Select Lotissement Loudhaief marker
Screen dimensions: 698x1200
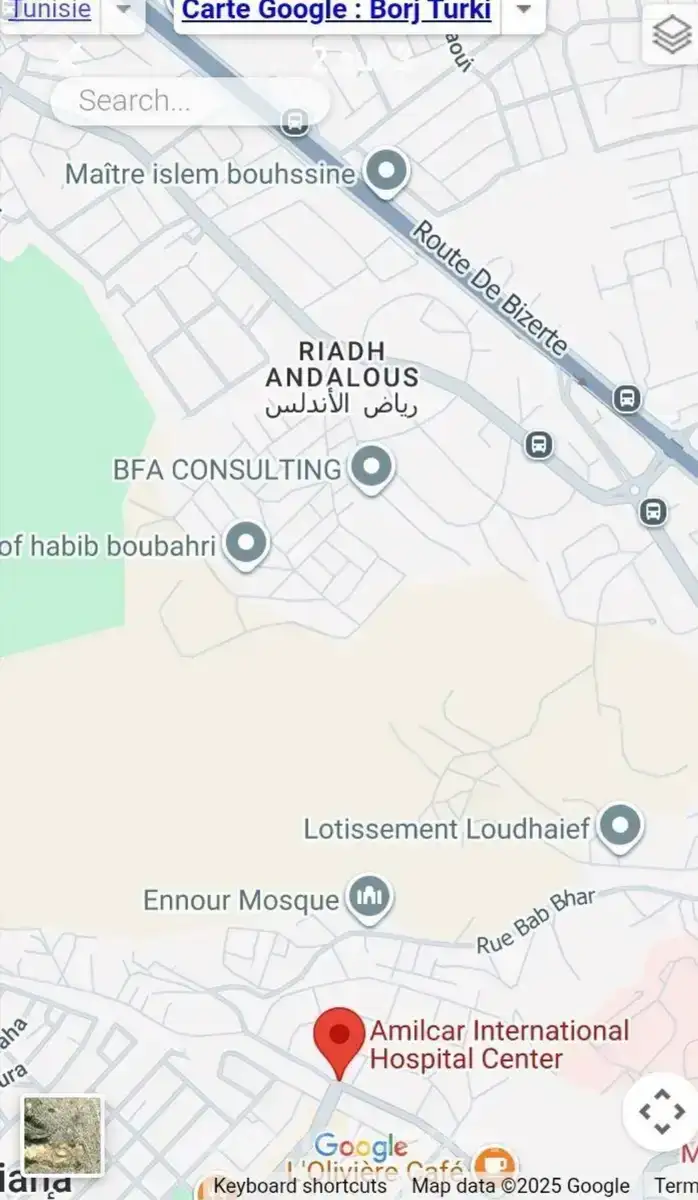(x=620, y=827)
